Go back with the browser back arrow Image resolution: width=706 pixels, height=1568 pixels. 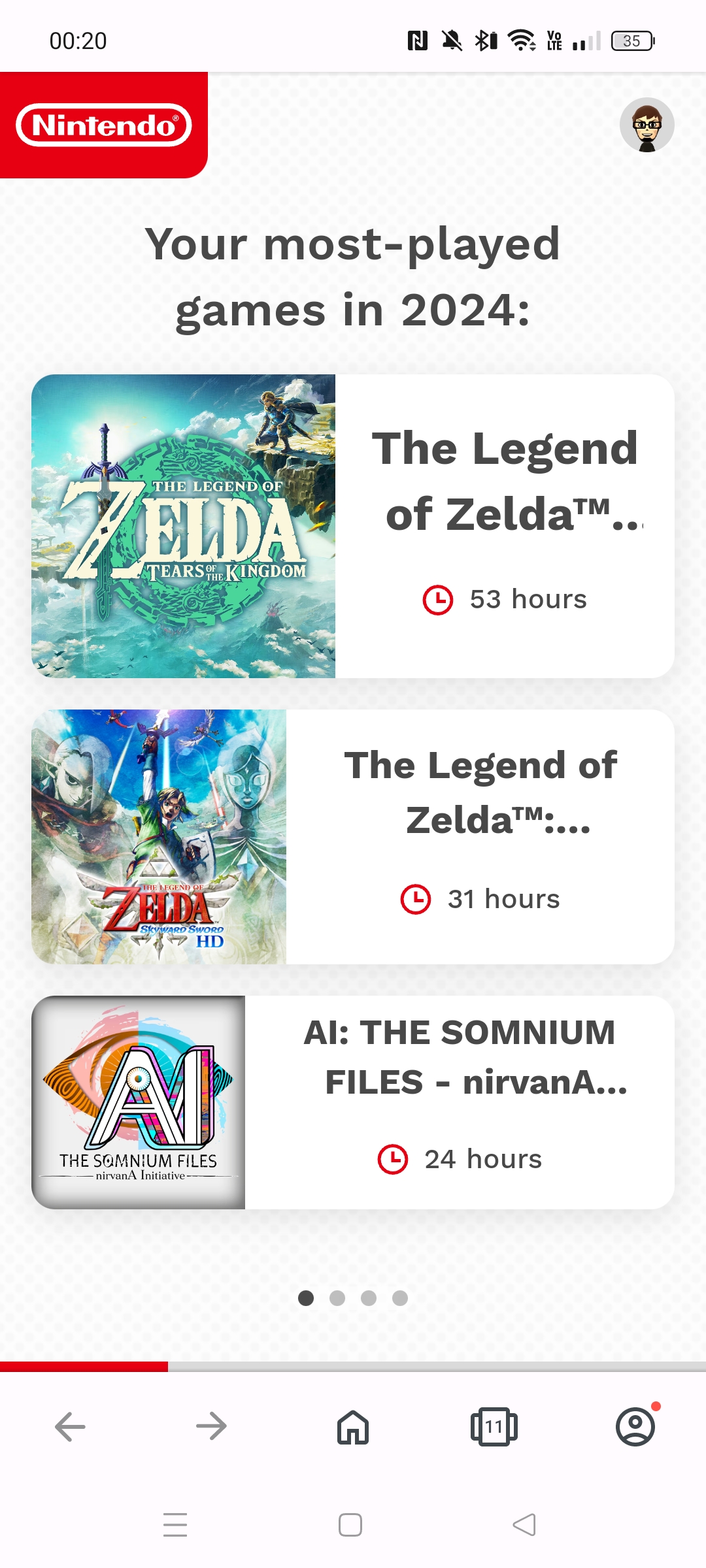pos(71,1426)
